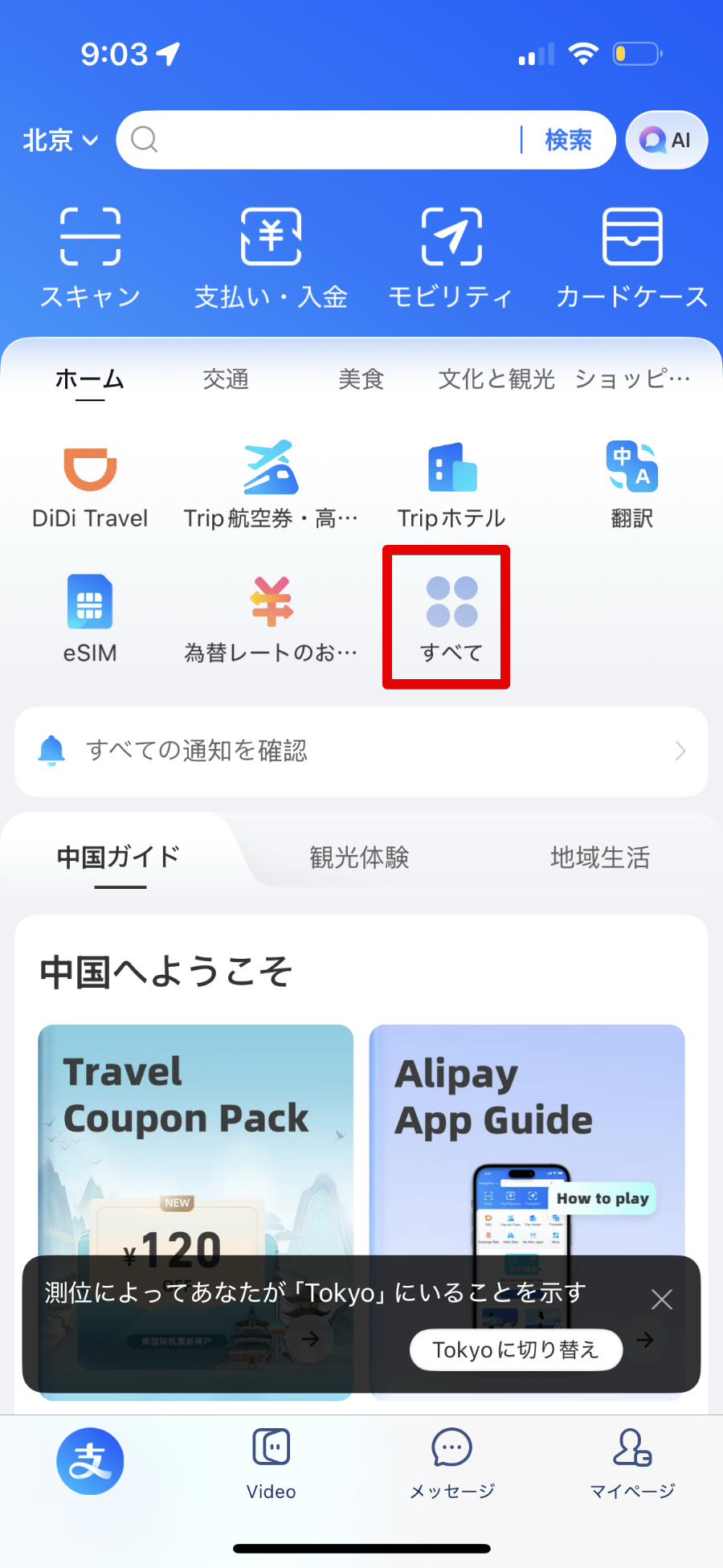
Task: Open モビリティ transport code
Action: pyautogui.click(x=451, y=257)
